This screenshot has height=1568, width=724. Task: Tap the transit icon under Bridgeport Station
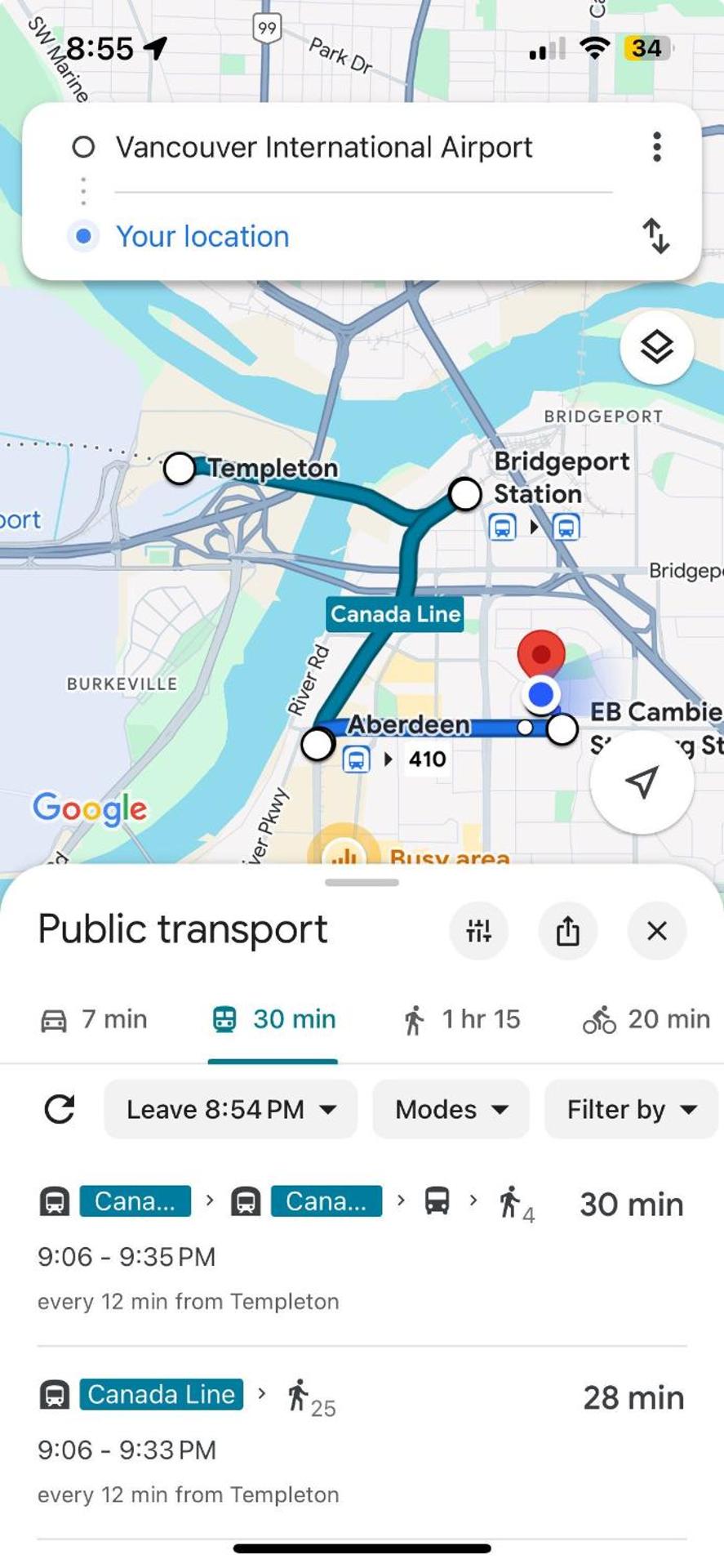pos(504,527)
